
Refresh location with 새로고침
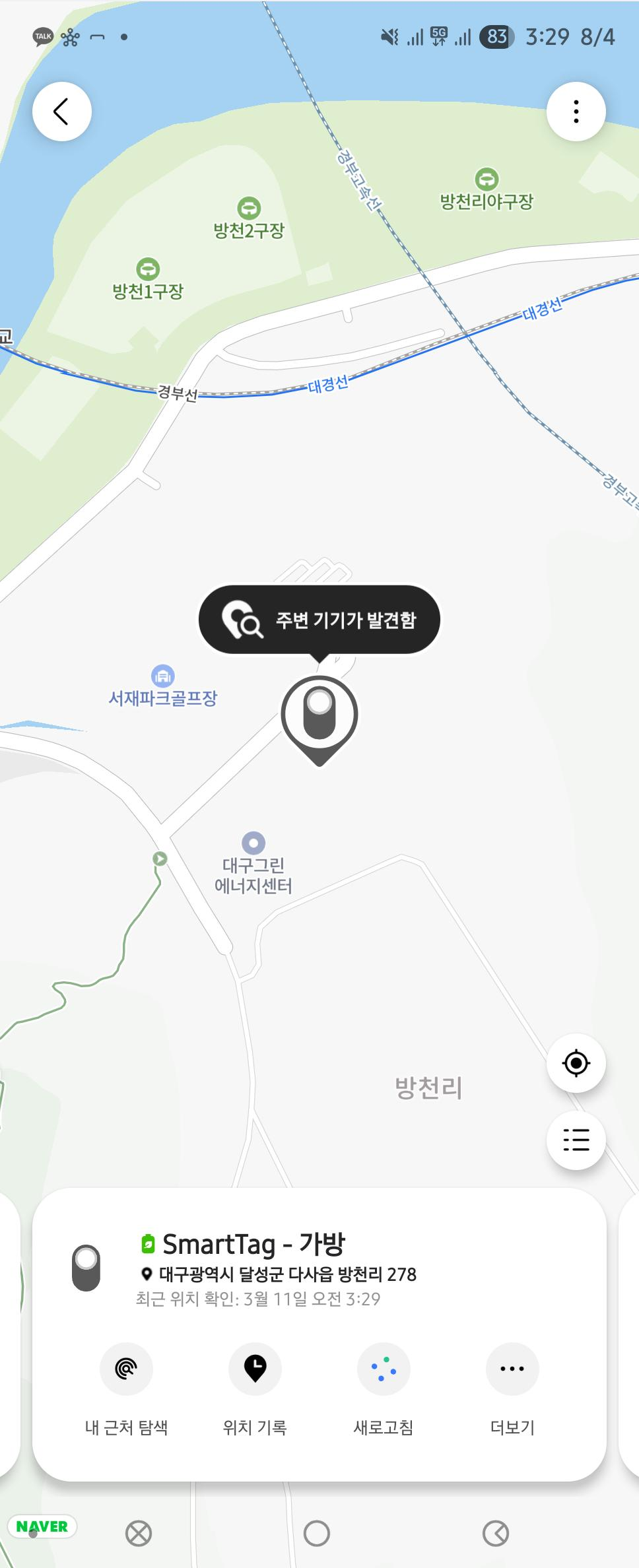tap(384, 1369)
